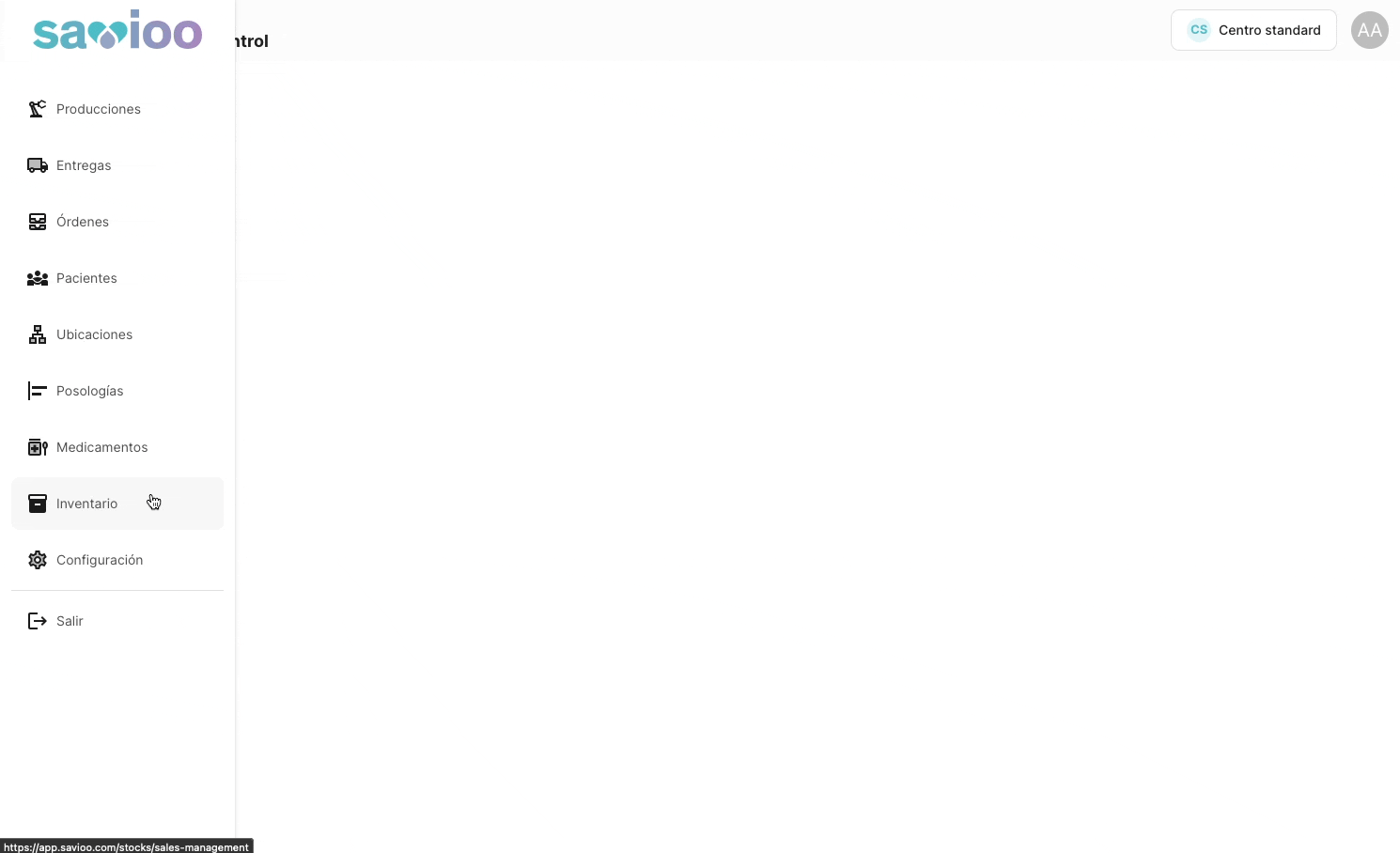Select Inventario in the sidebar

click(x=86, y=504)
